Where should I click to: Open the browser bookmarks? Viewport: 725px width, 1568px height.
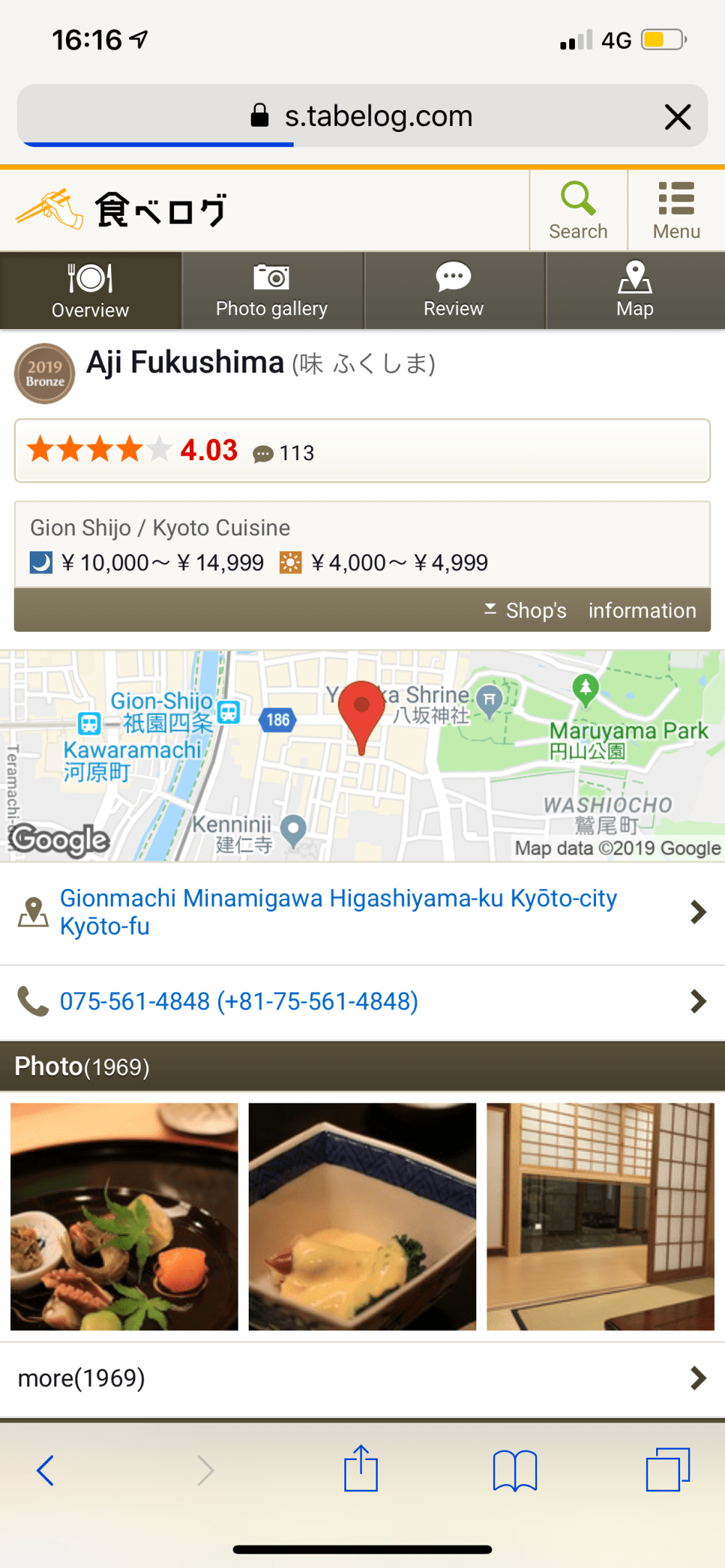515,1470
